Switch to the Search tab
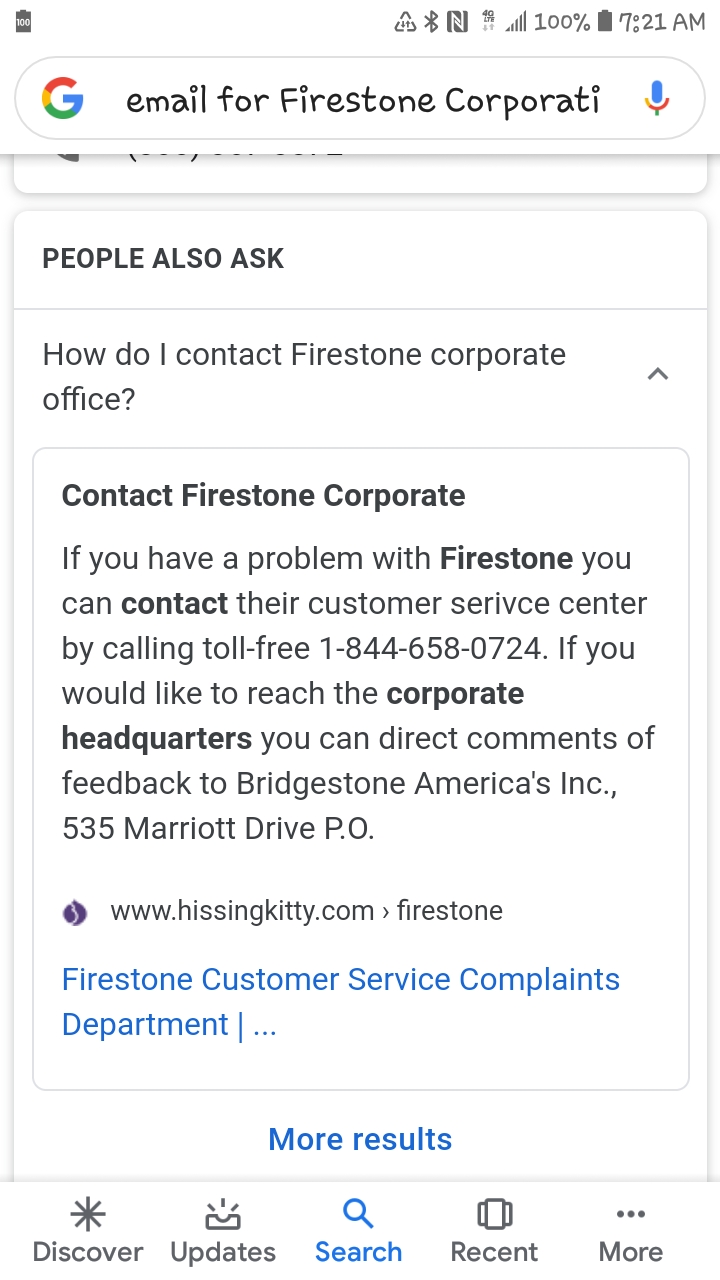 pyautogui.click(x=358, y=1228)
